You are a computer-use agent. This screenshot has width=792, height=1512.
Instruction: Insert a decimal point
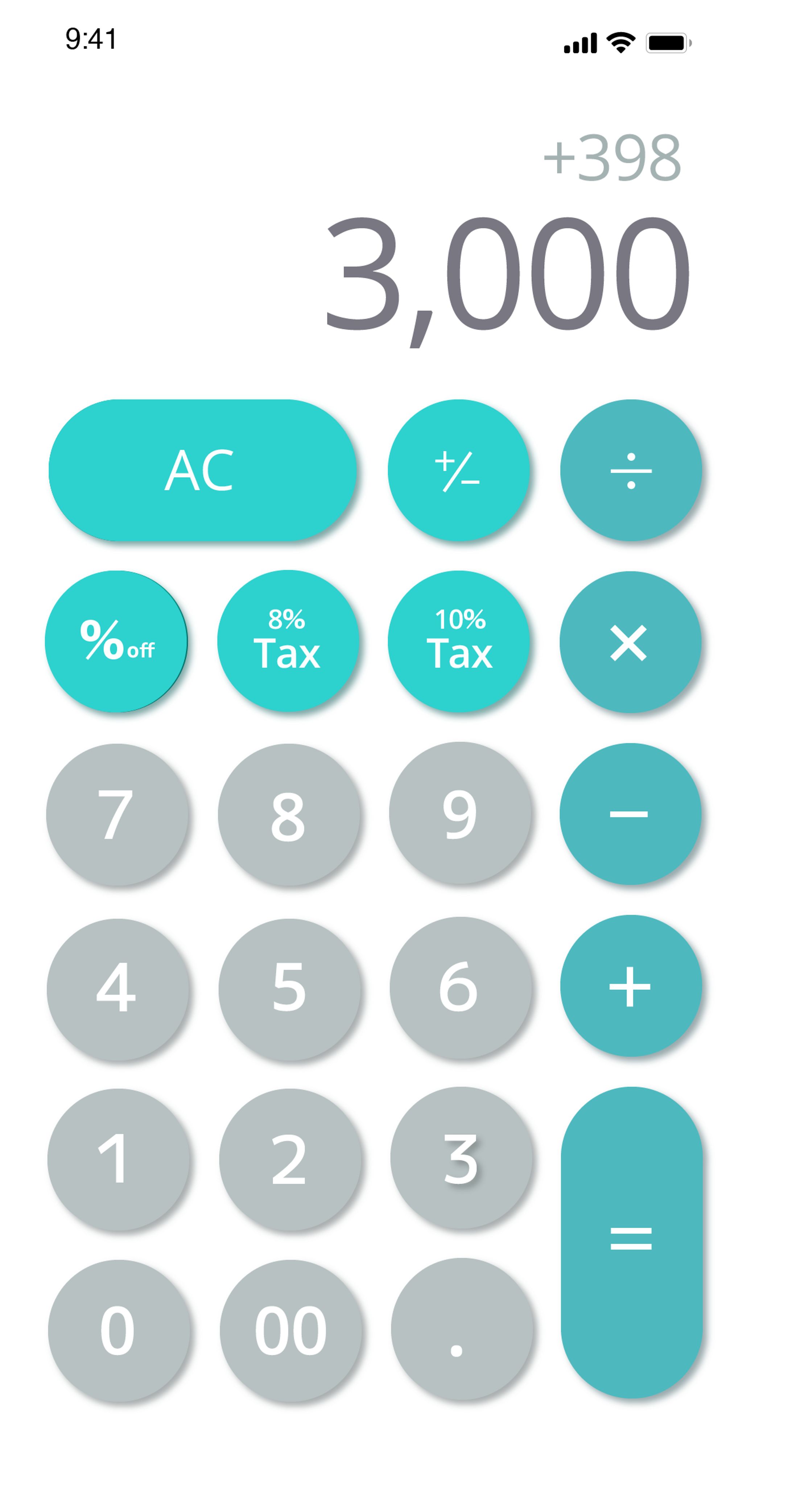(462, 1329)
